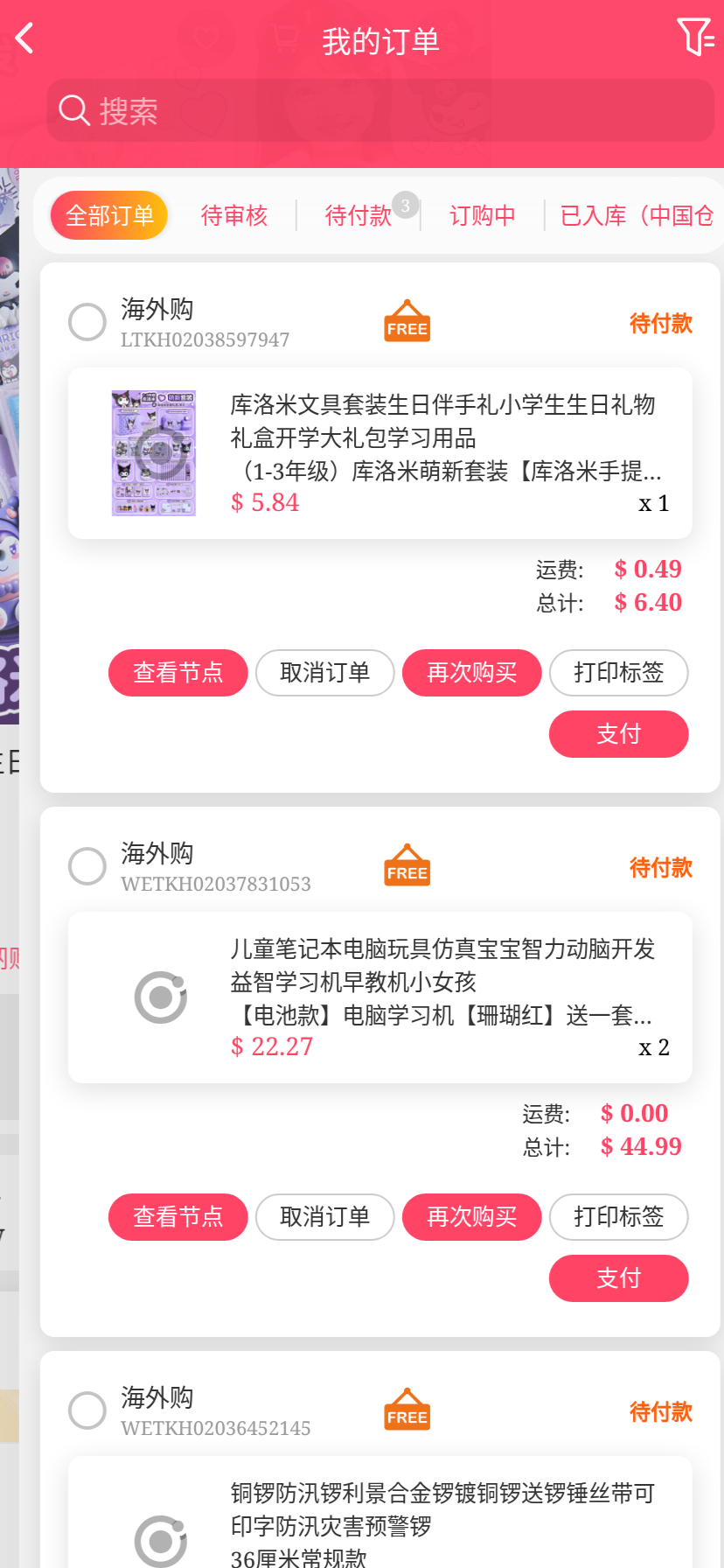The height and width of the screenshot is (1568, 724).
Task: Go back from My Orders
Action: [24, 38]
